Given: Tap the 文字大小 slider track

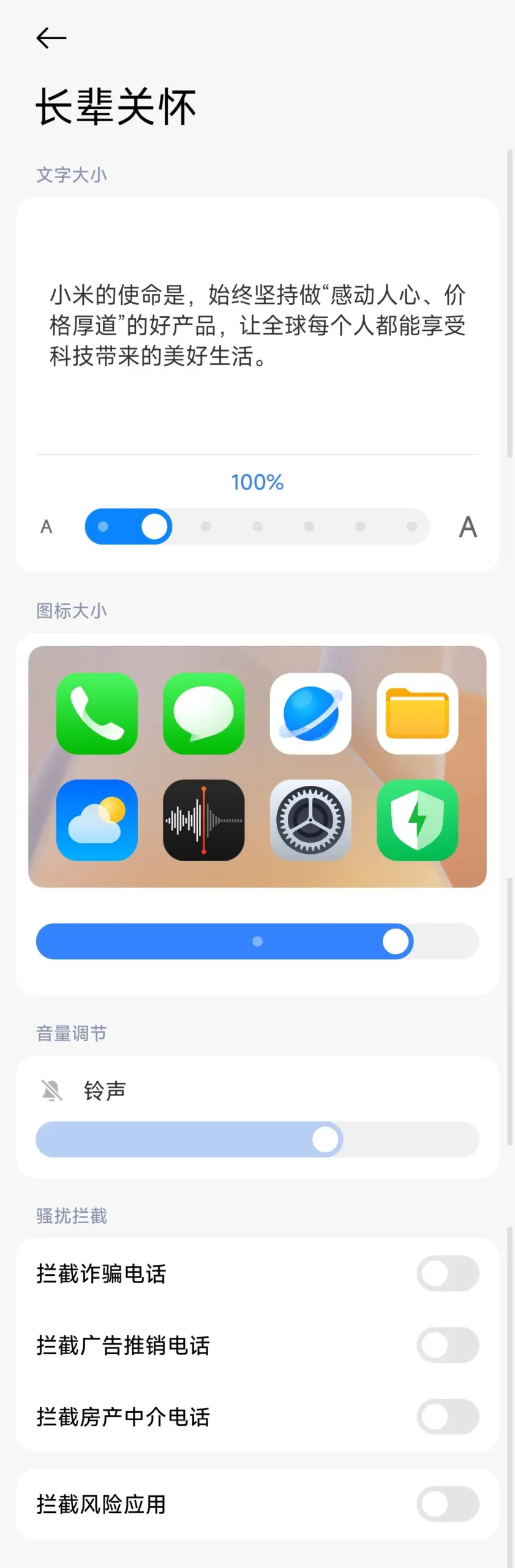Looking at the screenshot, I should click(257, 527).
